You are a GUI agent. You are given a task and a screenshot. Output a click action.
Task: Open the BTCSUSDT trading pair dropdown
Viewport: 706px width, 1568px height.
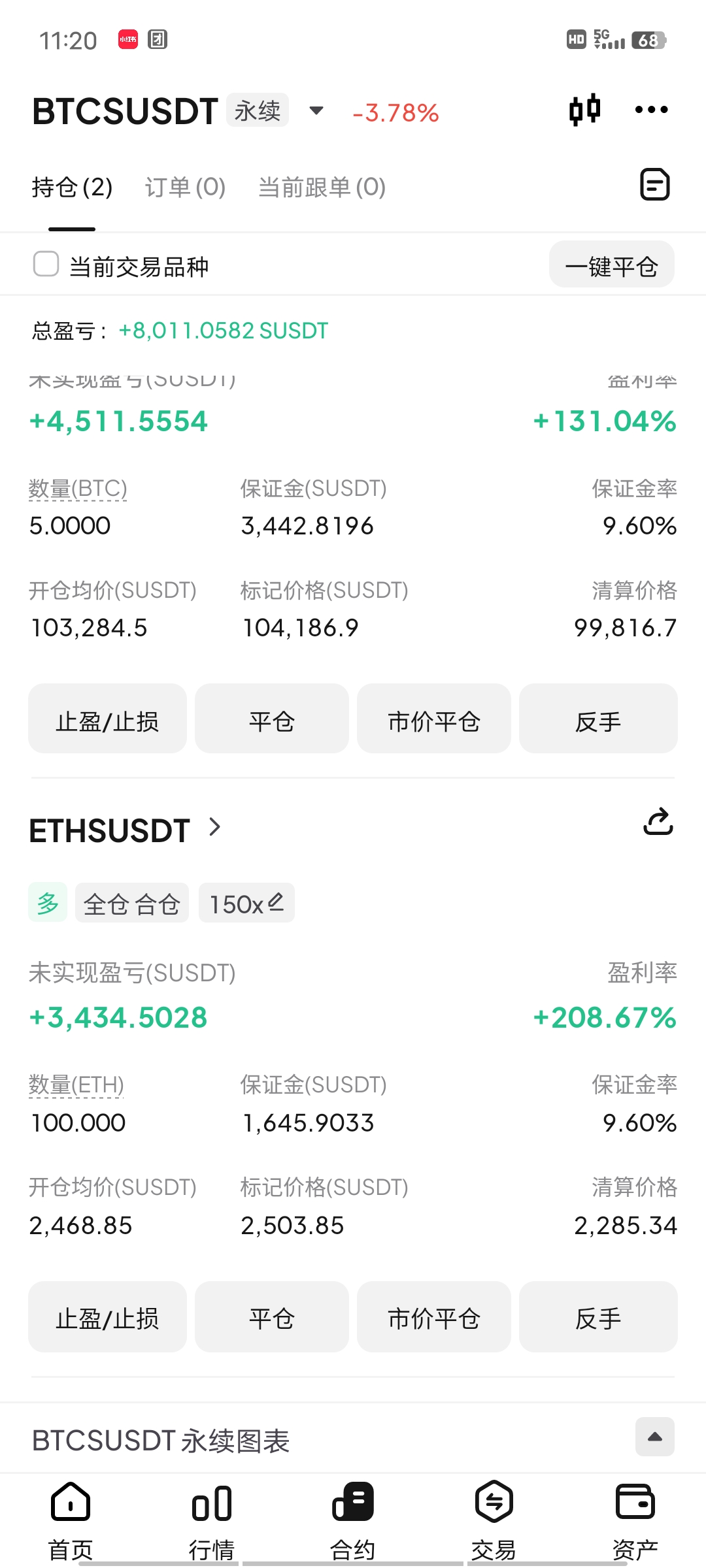pyautogui.click(x=316, y=110)
